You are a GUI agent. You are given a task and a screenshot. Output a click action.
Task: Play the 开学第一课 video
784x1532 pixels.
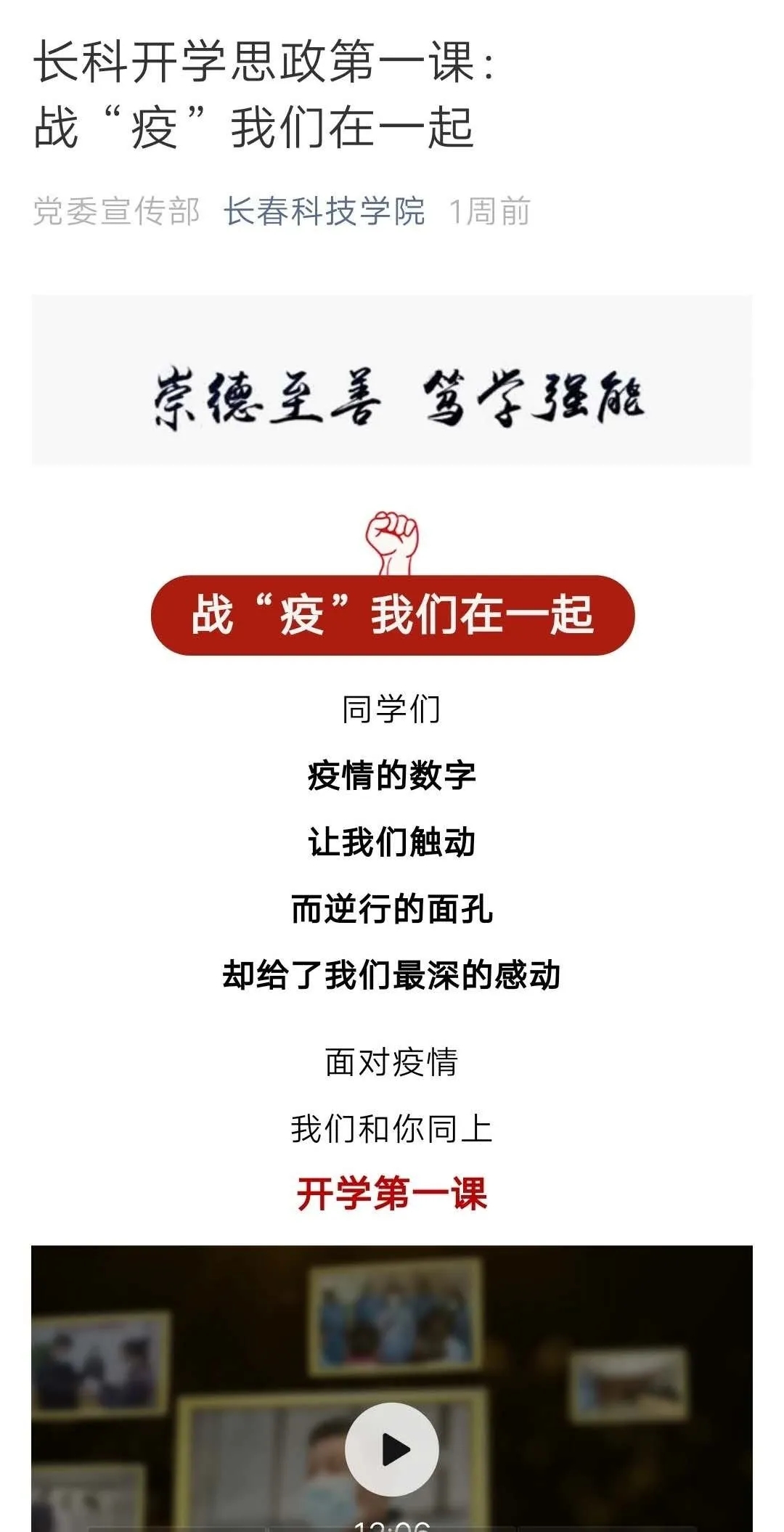392,1450
